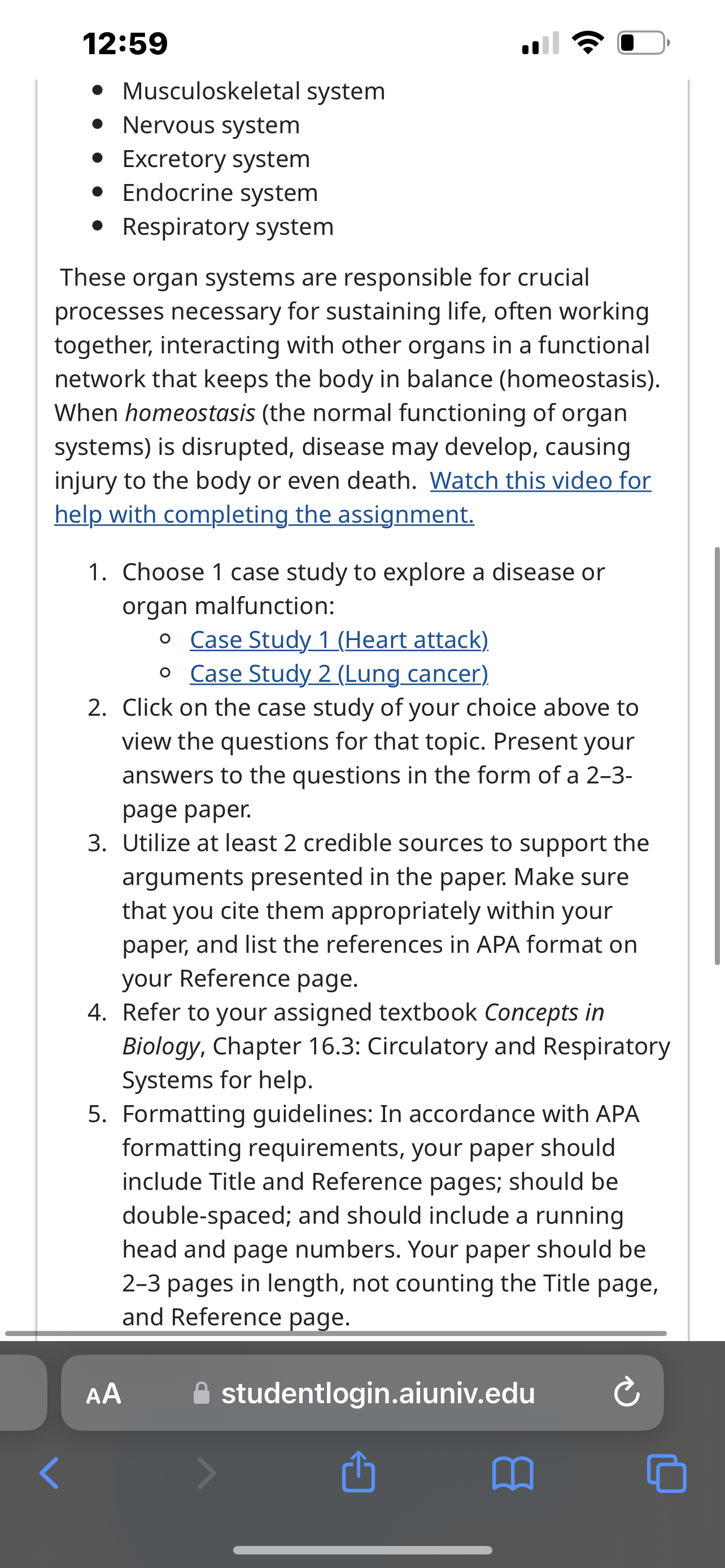Screen dimensions: 725x1568
Task: Tap the studentlogin.aiuniv.edu address bar
Action: [x=364, y=1392]
